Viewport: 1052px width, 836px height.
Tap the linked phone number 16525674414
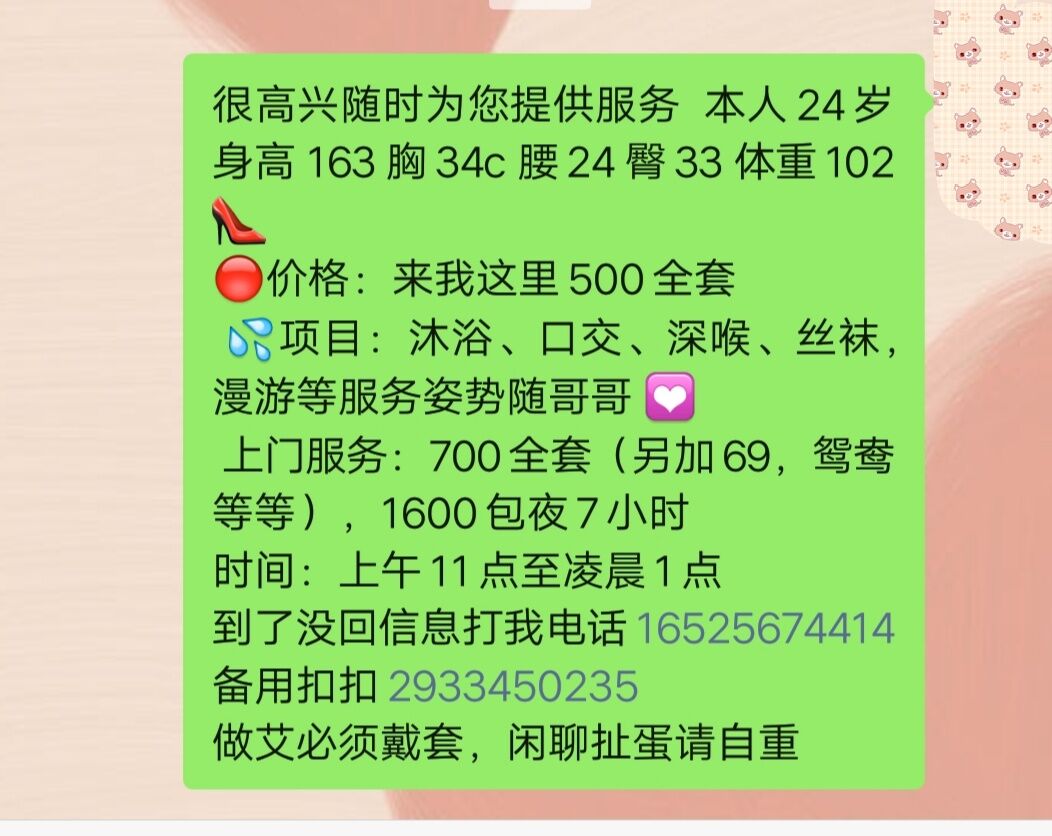tap(765, 629)
